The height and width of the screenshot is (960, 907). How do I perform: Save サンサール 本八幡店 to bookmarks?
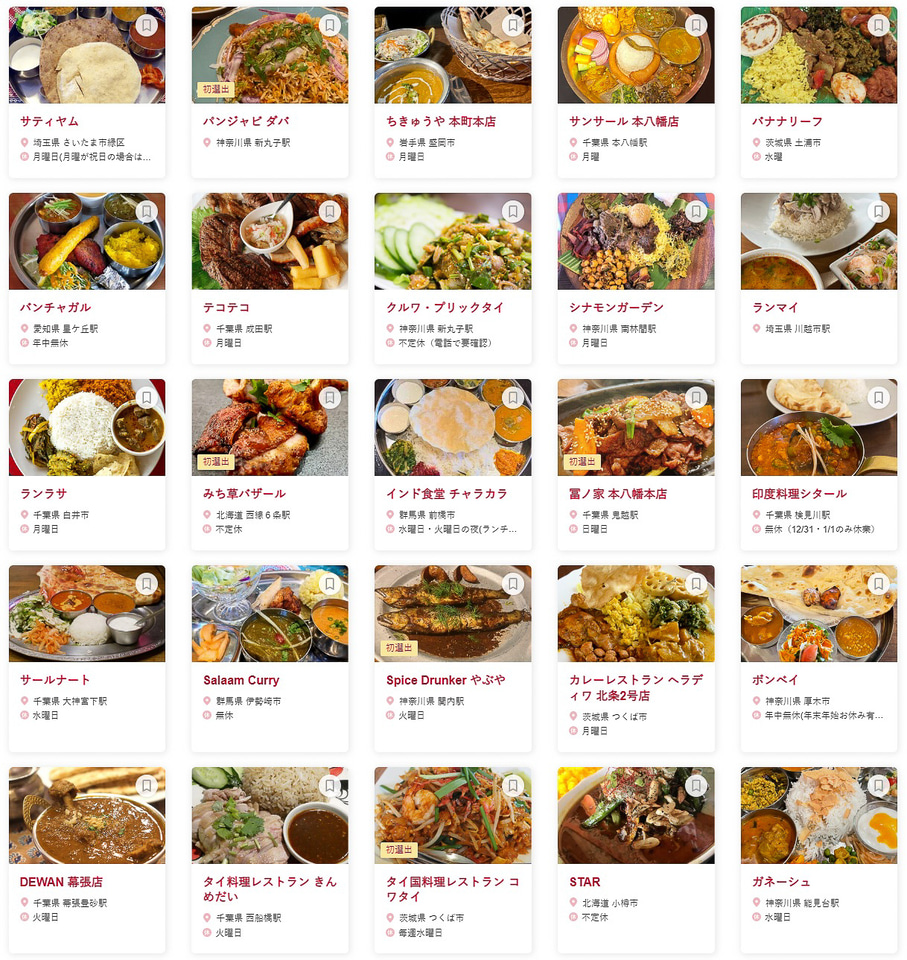pos(695,26)
